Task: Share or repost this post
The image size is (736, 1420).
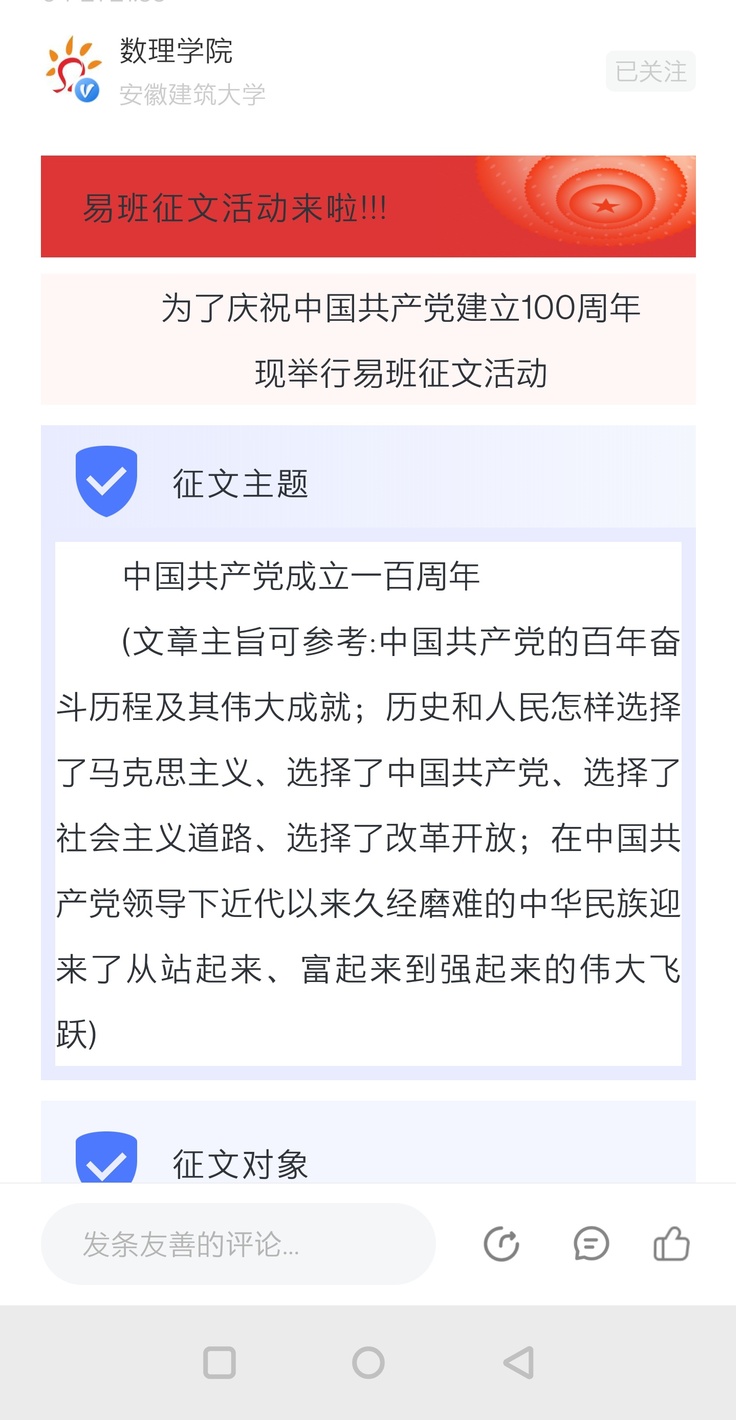Action: 501,1244
